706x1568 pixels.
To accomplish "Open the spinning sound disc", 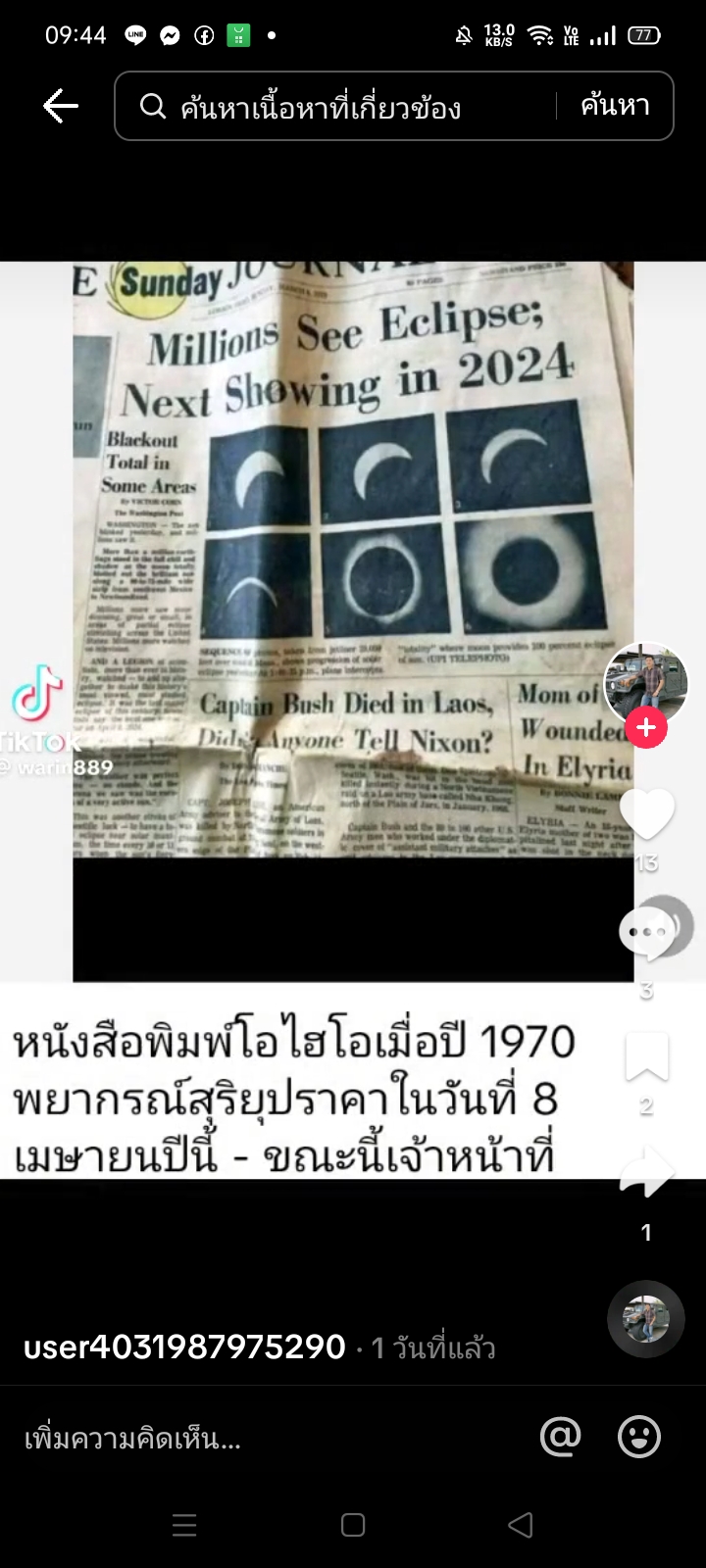I will (645, 1319).
